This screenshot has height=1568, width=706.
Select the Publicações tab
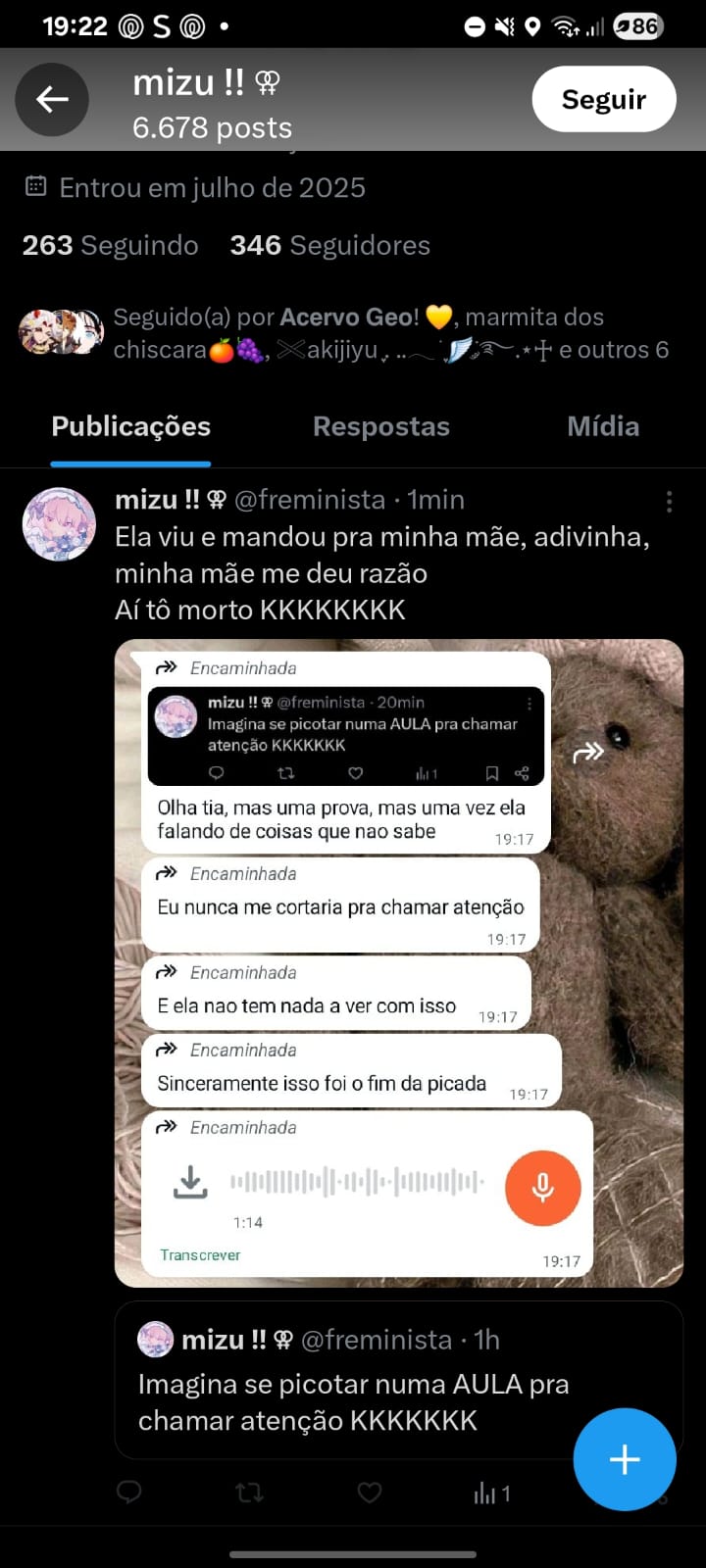point(130,426)
